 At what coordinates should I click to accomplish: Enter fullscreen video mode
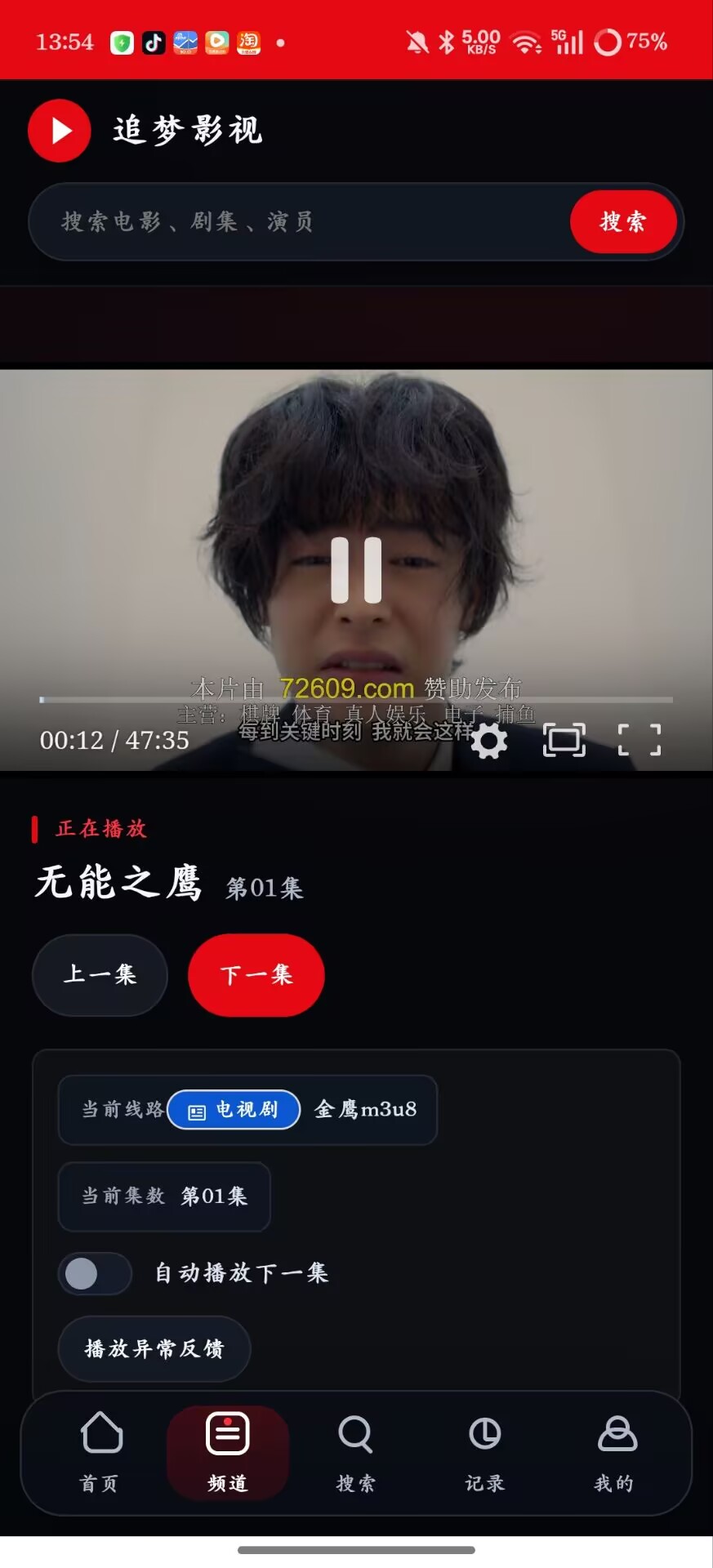click(x=639, y=740)
